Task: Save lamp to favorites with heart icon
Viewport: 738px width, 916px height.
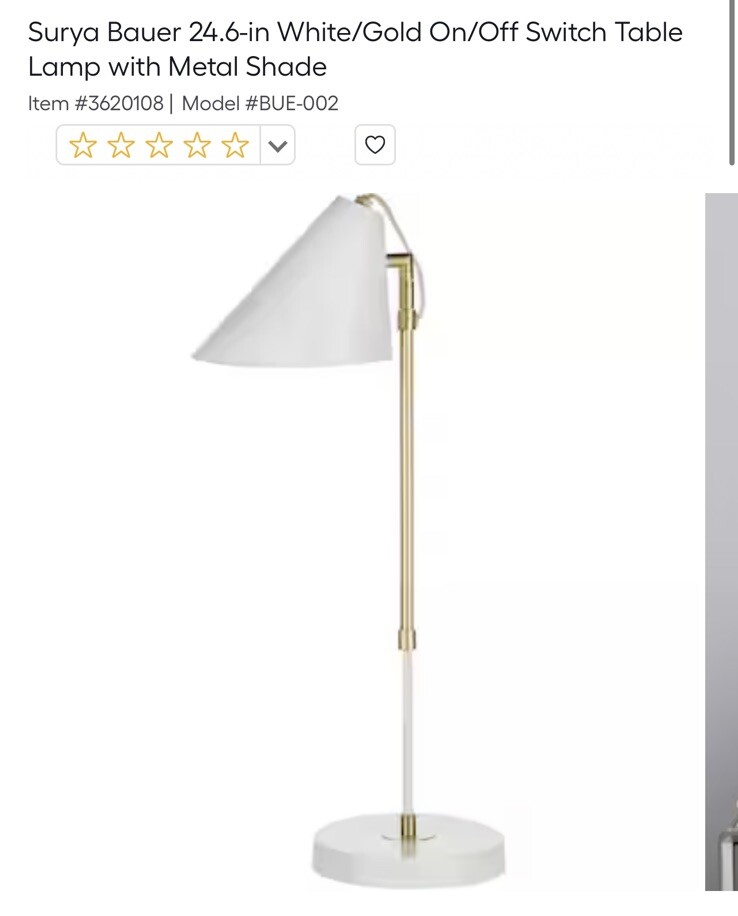Action: coord(375,146)
